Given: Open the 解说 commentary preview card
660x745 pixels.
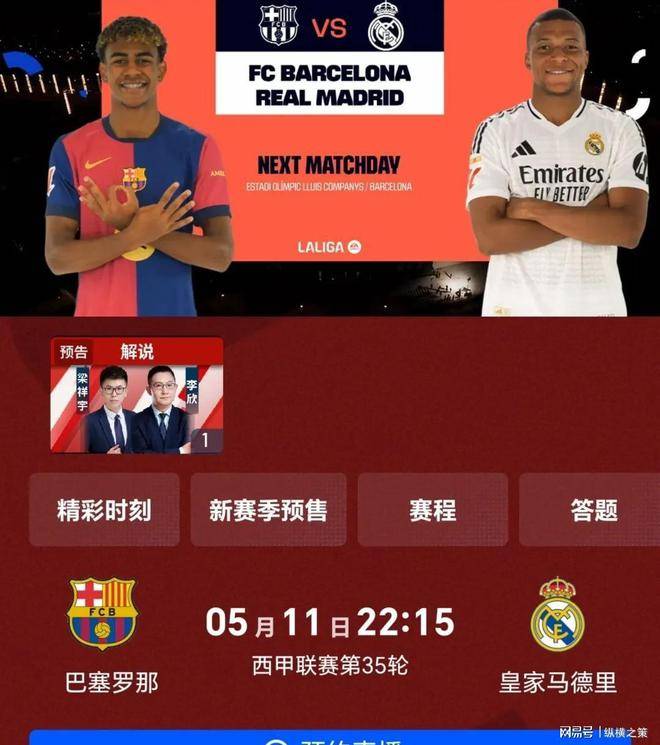Looking at the screenshot, I should pyautogui.click(x=137, y=396).
